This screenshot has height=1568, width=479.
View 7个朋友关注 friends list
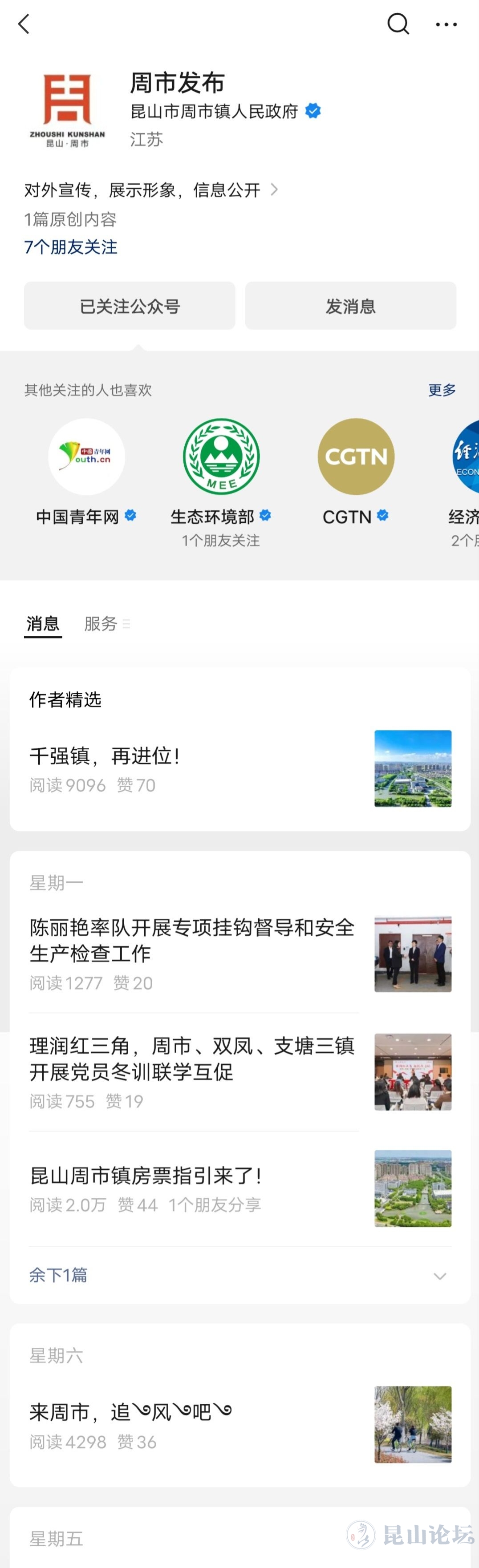tap(71, 247)
